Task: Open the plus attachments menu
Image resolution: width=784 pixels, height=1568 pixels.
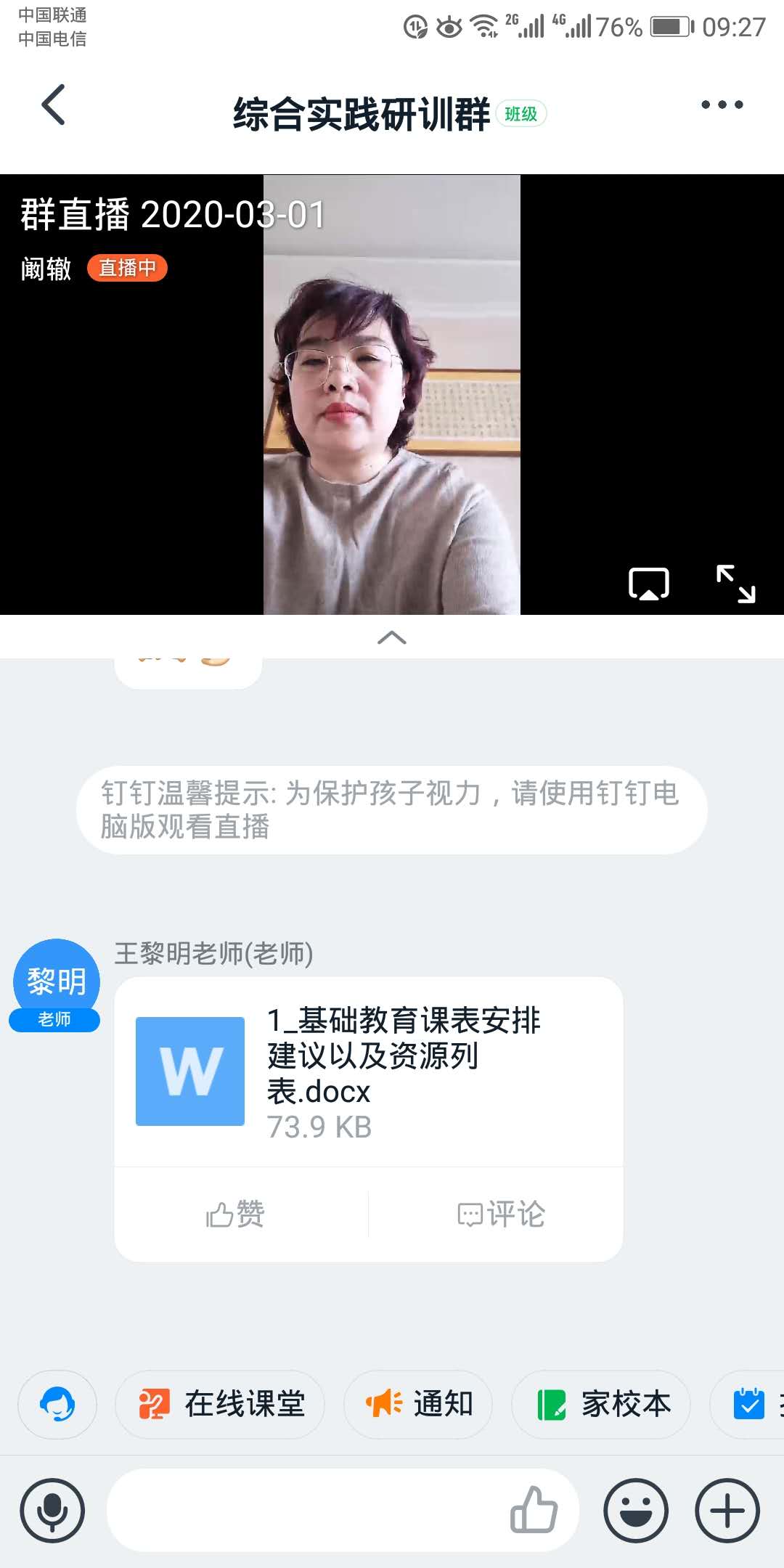Action: (x=727, y=1511)
